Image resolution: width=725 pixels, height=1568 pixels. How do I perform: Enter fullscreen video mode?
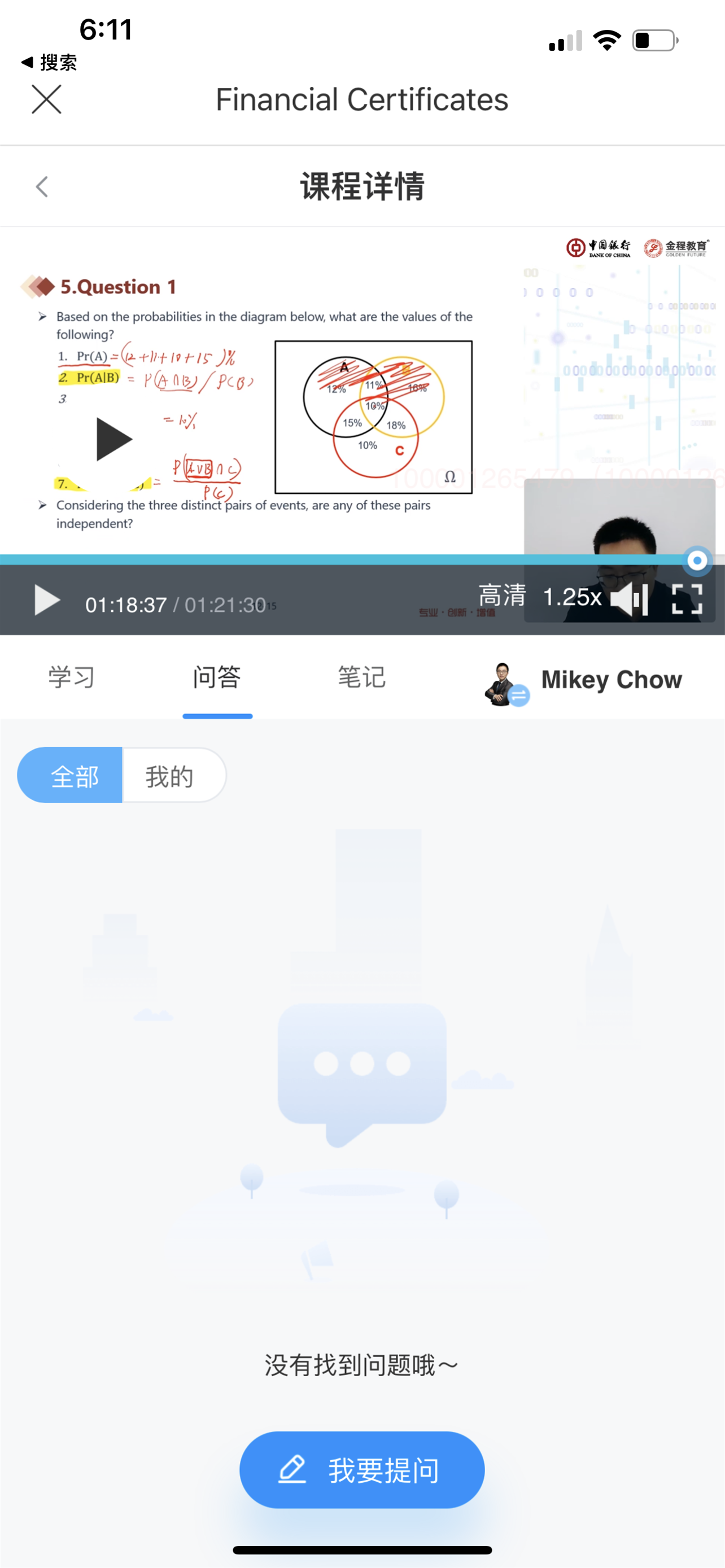click(687, 599)
